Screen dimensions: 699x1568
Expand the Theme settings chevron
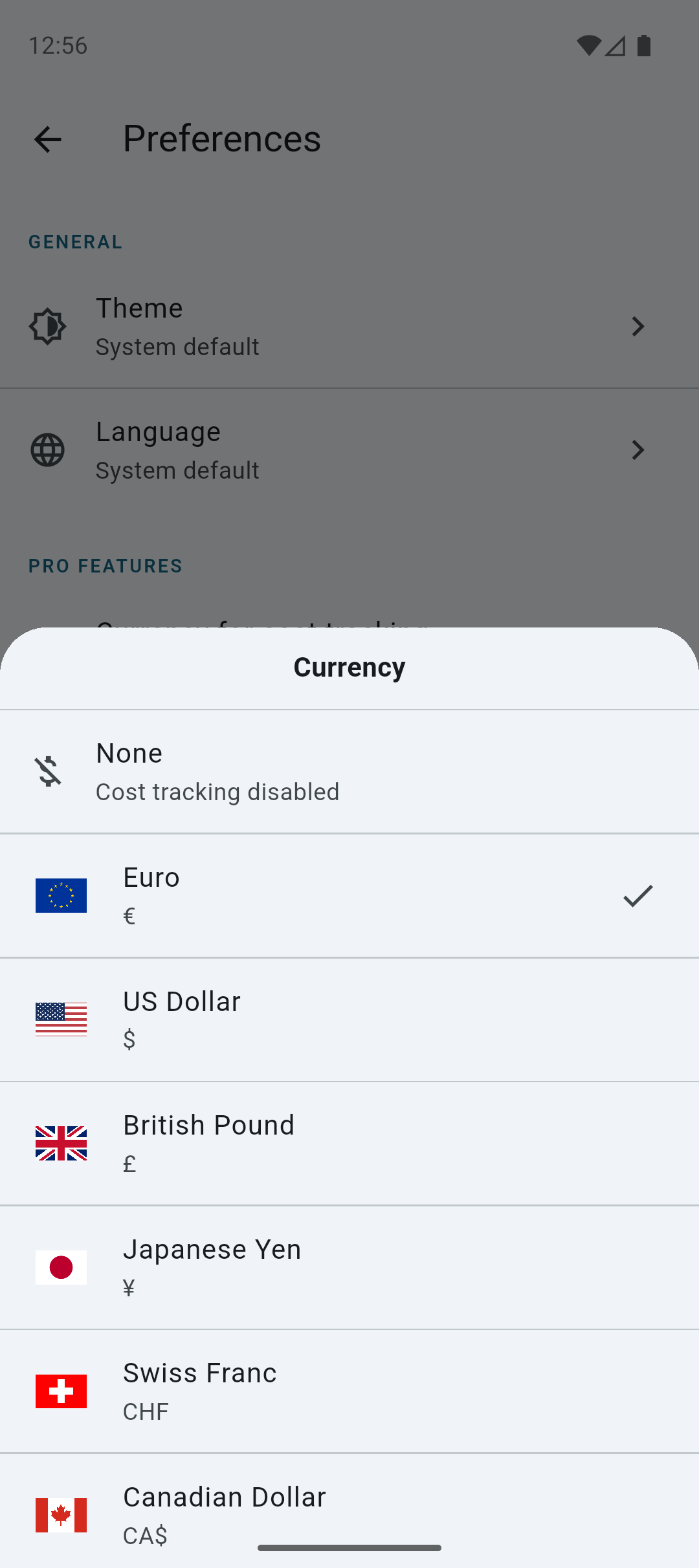638,326
